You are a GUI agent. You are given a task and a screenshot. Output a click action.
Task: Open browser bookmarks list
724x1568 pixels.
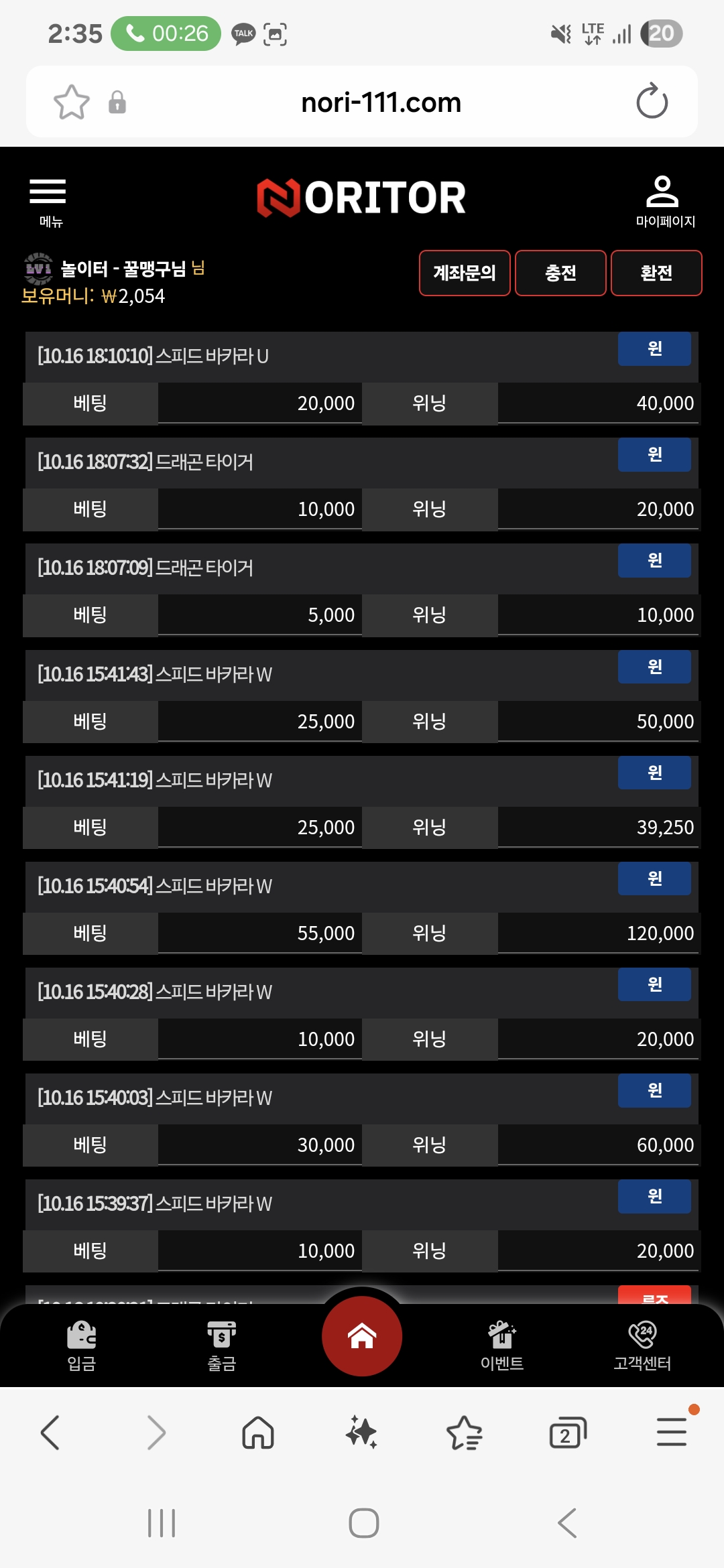point(464,1433)
